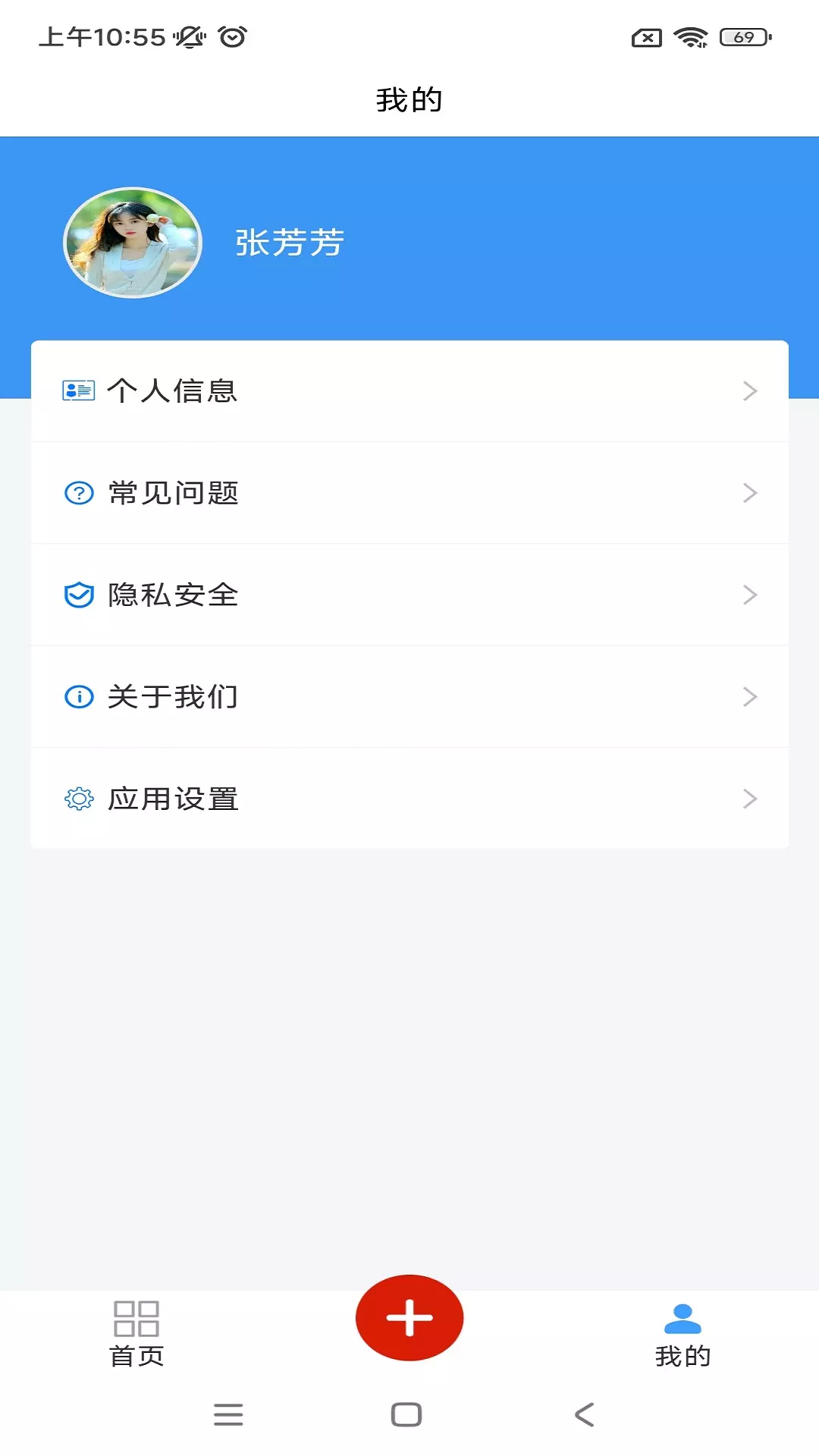819x1456 pixels.
Task: Tap the red plus button
Action: click(409, 1318)
